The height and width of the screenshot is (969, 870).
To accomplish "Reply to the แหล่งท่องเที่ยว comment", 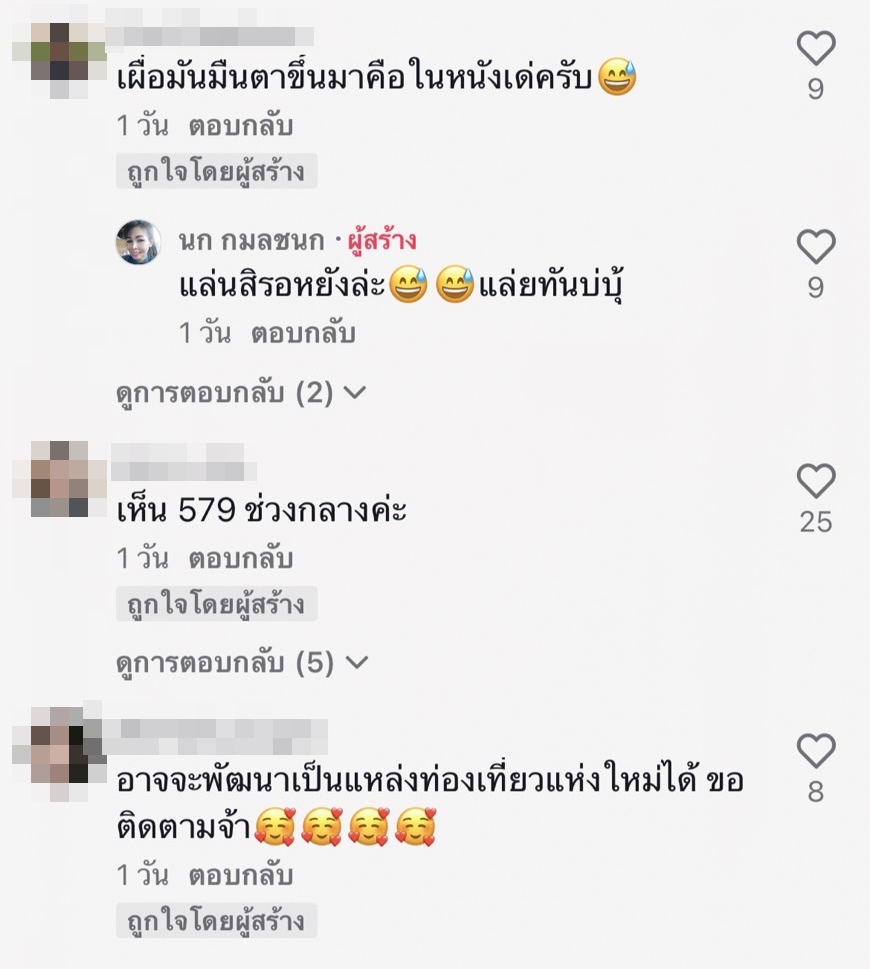I will tap(241, 875).
